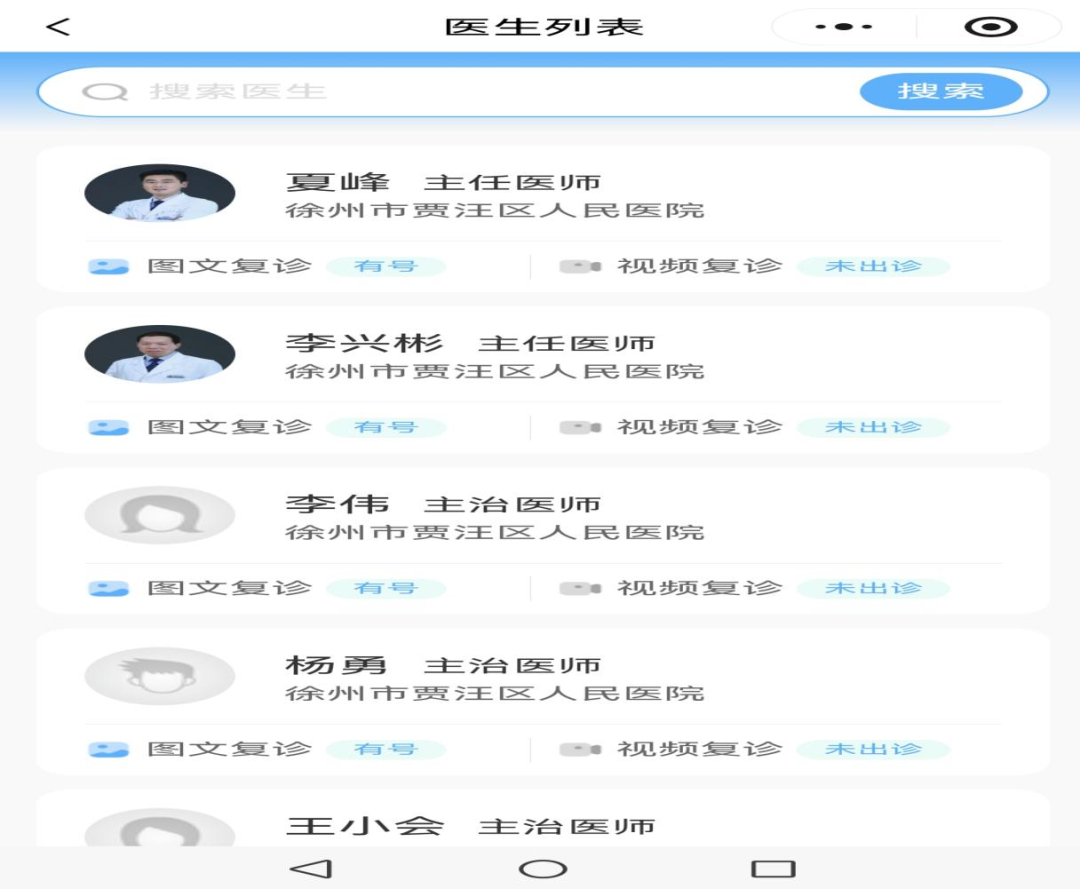Open doctor 杨勇's profile card
This screenshot has height=889, width=1080.
pos(494,677)
